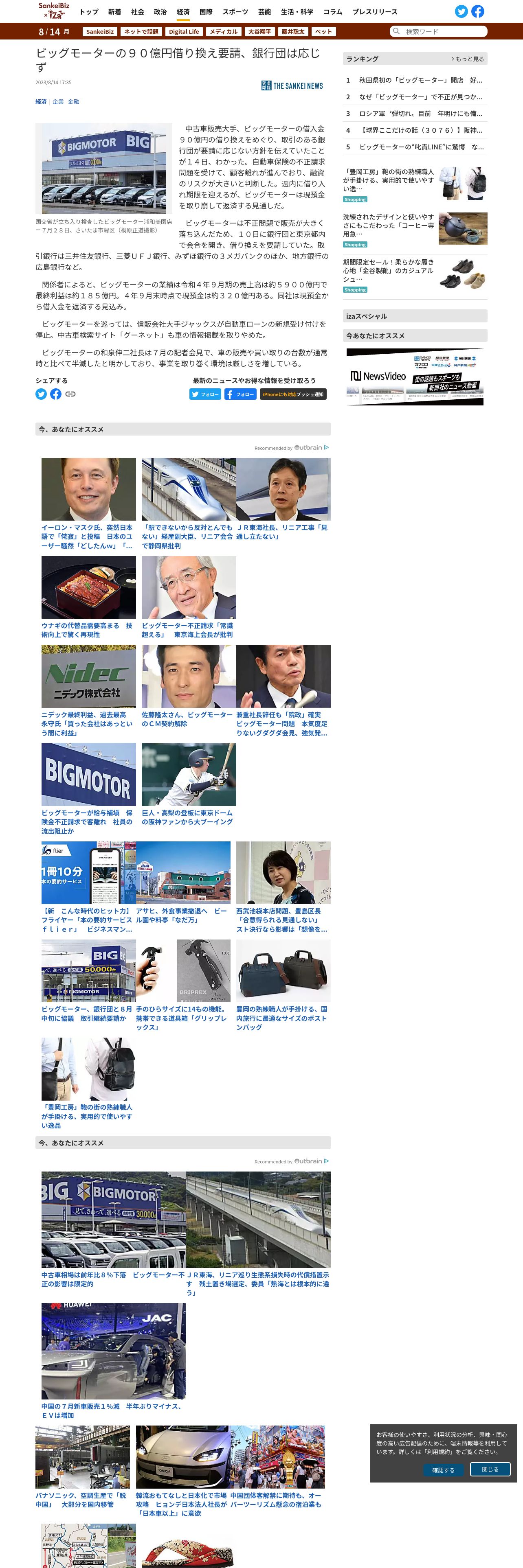Open the 金融 category link
523x1568 pixels.
73,102
